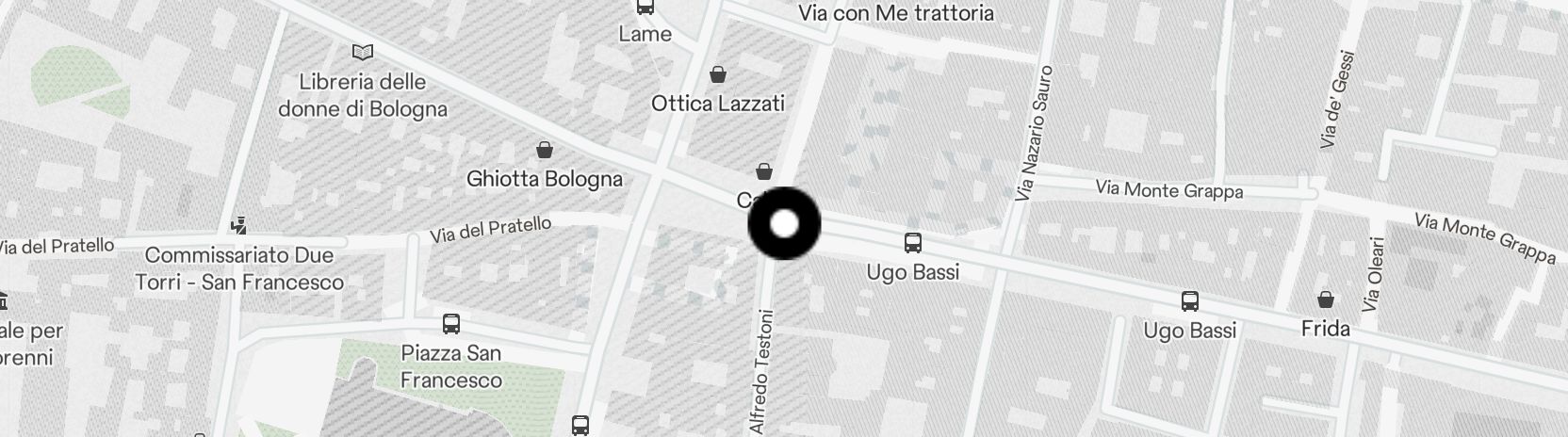This screenshot has height=437, width=1568.
Task: Tap the black location pin marker
Action: (784, 224)
